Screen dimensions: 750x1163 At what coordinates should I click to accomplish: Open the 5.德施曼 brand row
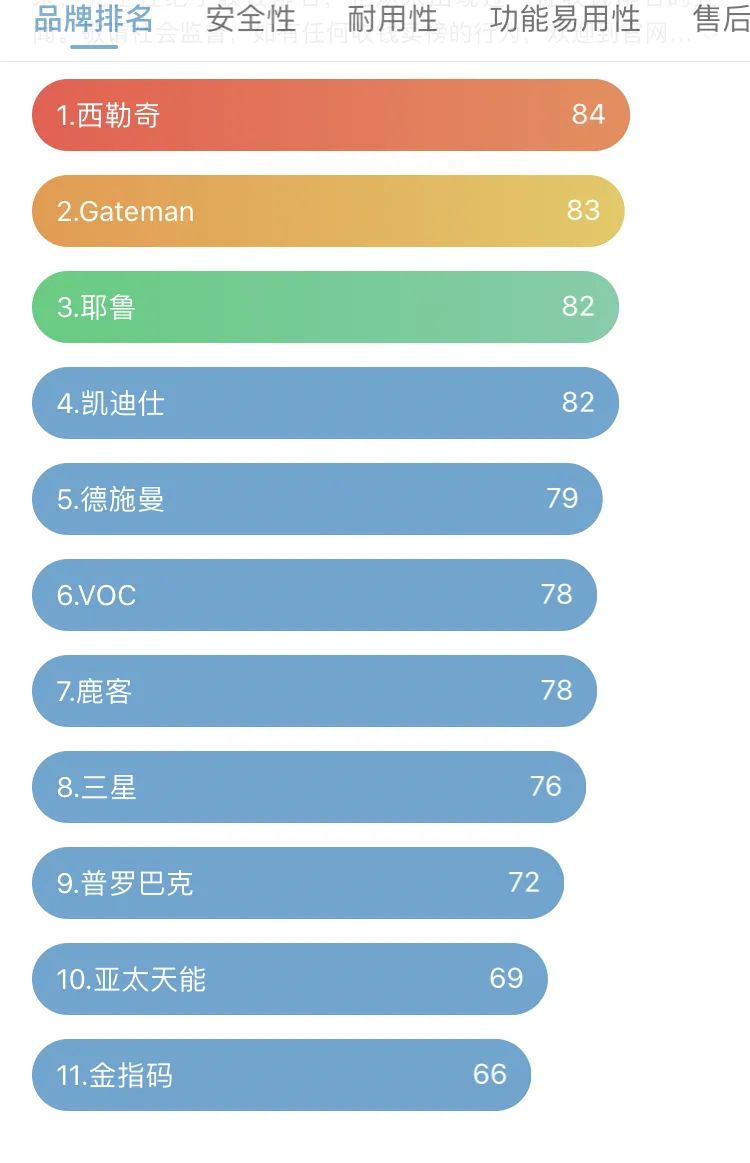[x=317, y=498]
